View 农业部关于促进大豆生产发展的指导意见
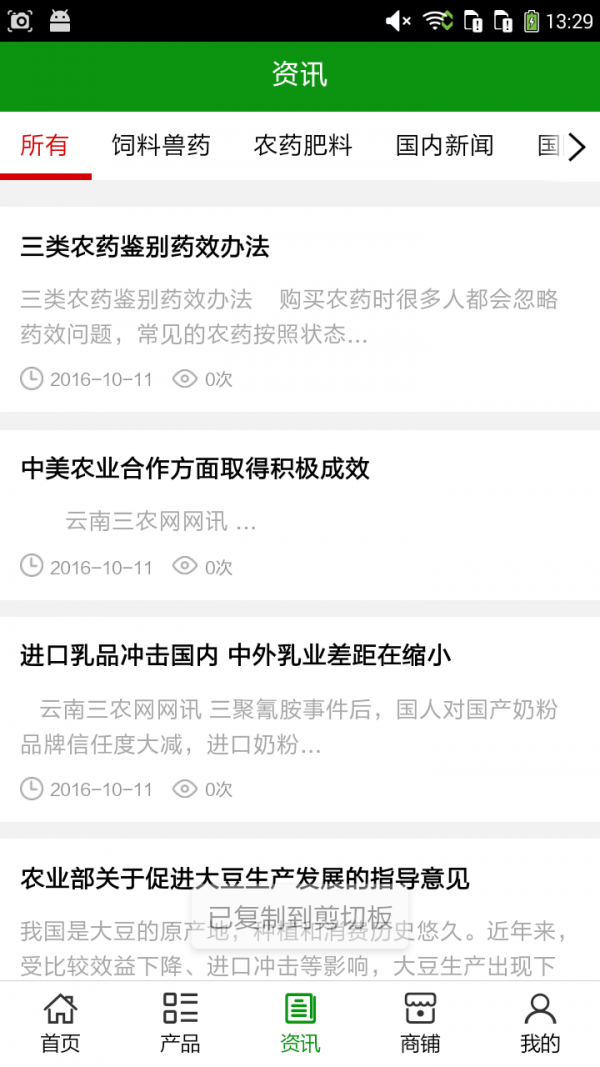Screen dimensions: 600x1067 click(x=300, y=909)
